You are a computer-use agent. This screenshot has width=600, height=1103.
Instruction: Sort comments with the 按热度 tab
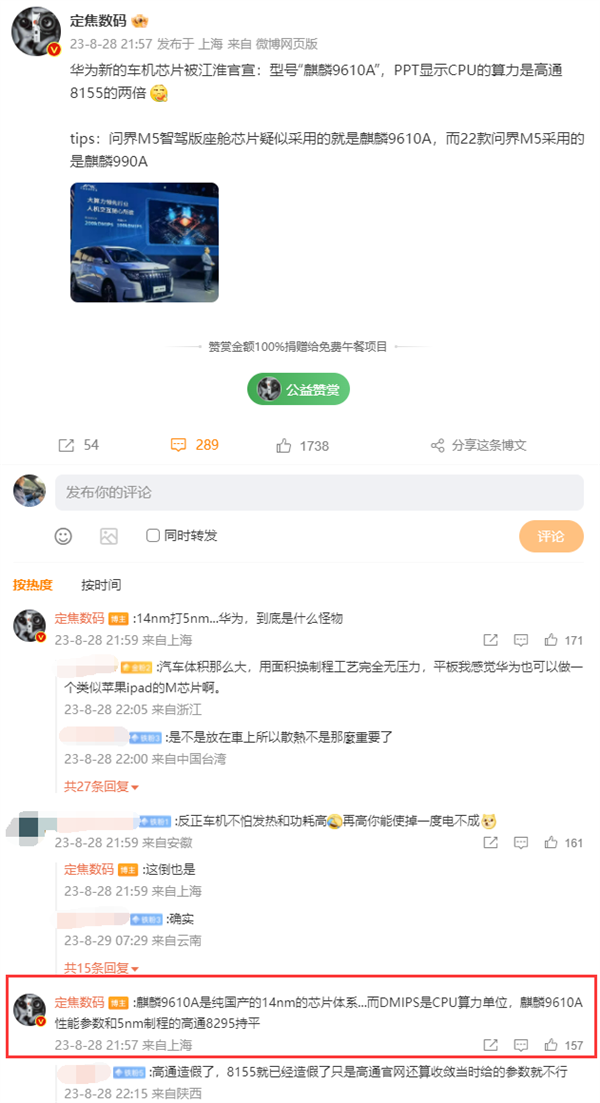[x=33, y=585]
